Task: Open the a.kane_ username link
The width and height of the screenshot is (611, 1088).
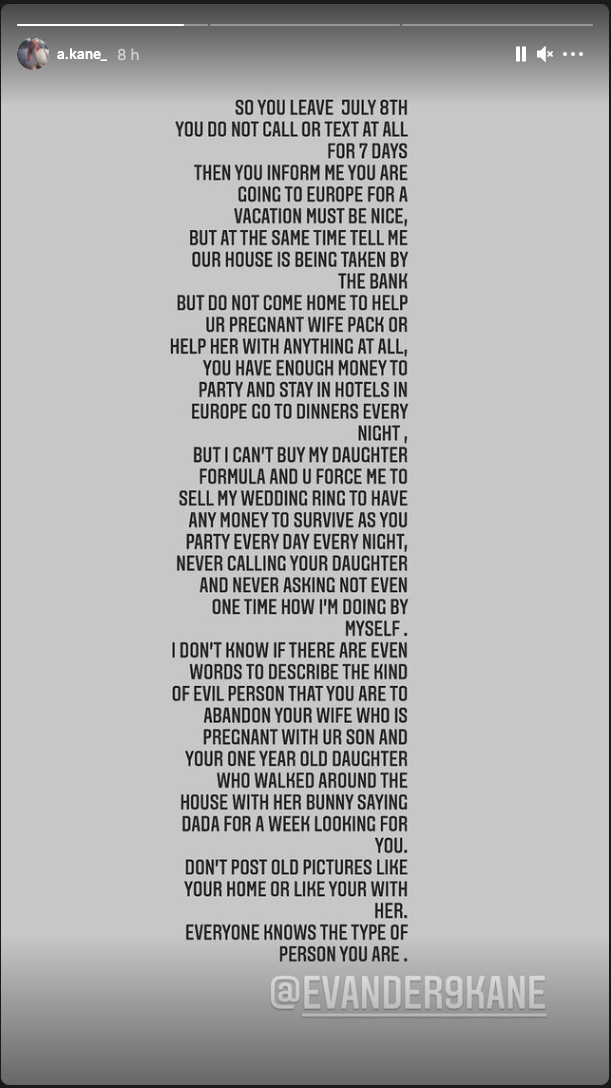Action: 82,55
